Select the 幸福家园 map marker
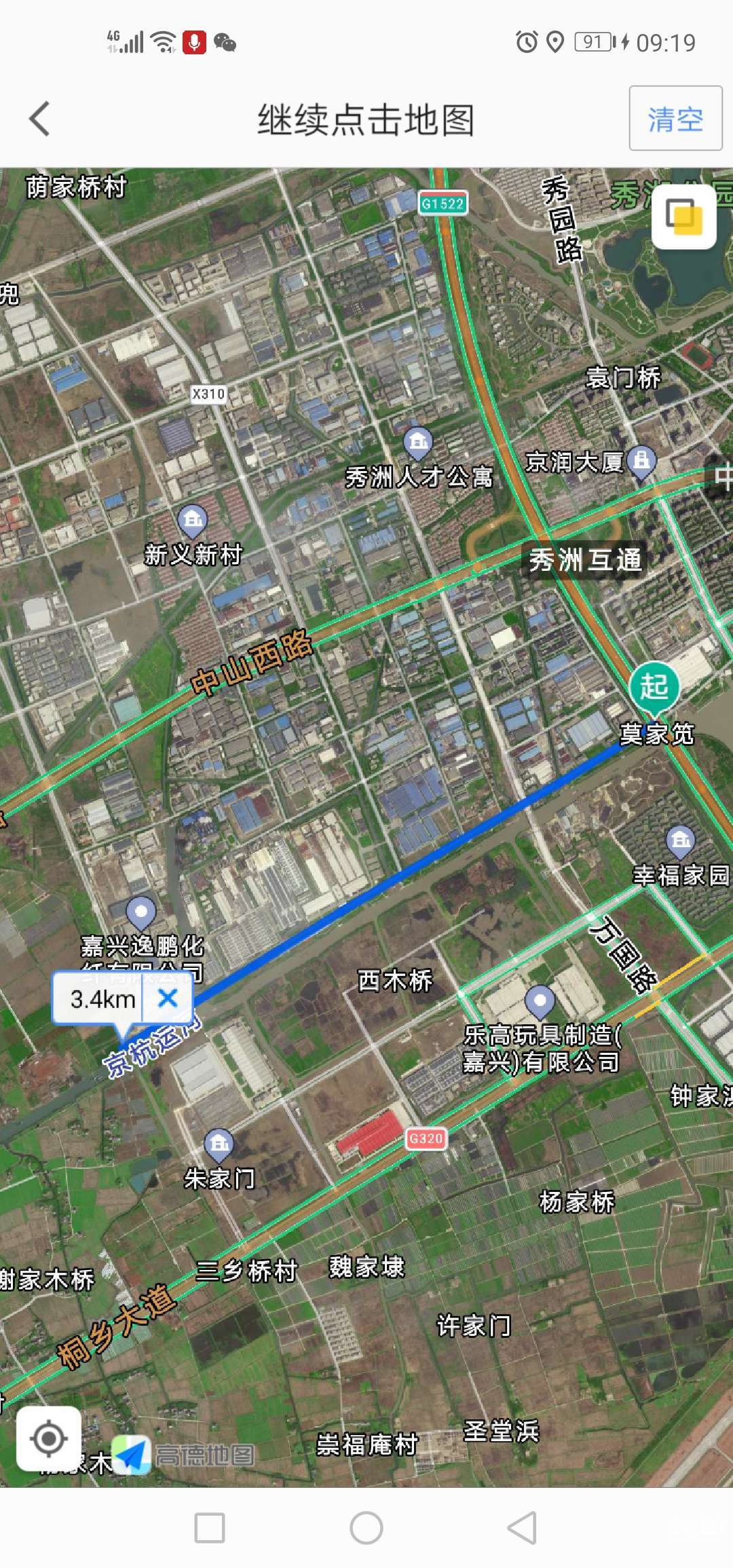Screen dimensions: 733x1568 click(x=680, y=841)
